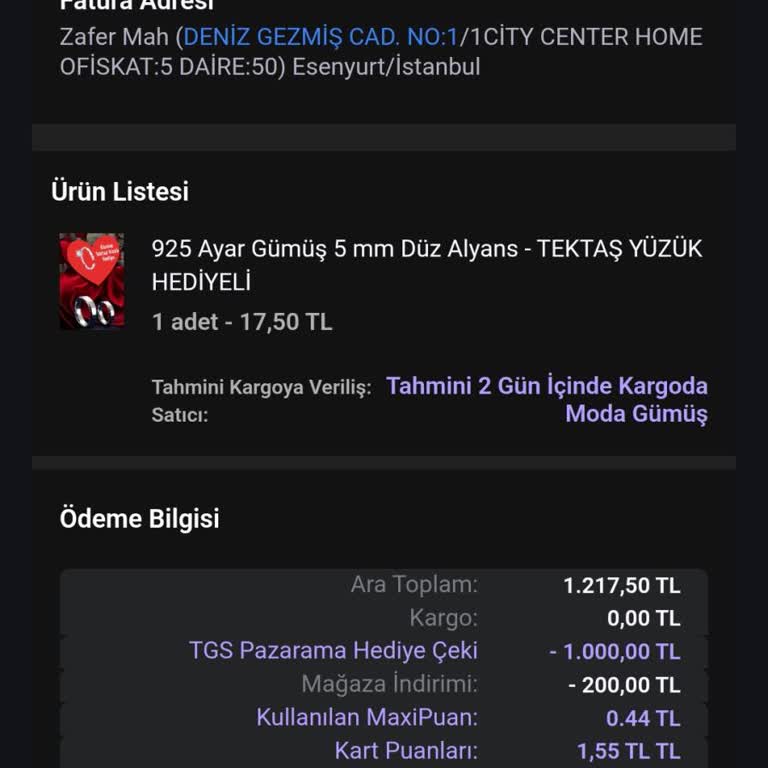Image resolution: width=768 pixels, height=768 pixels.
Task: Open the 925 Ayar Gümüş Düz Alyans product
Action: click(x=426, y=265)
